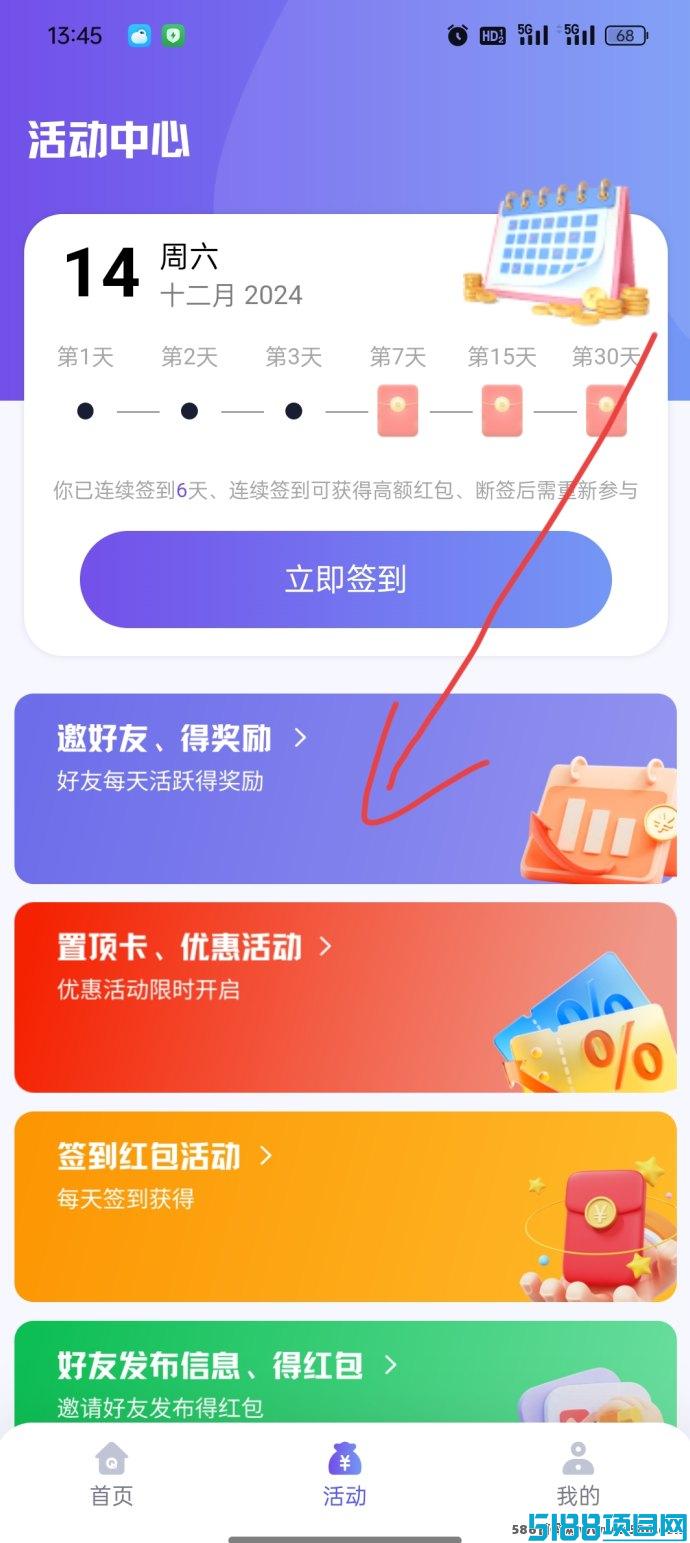Open the 签到红包活动 card

[x=345, y=1206]
